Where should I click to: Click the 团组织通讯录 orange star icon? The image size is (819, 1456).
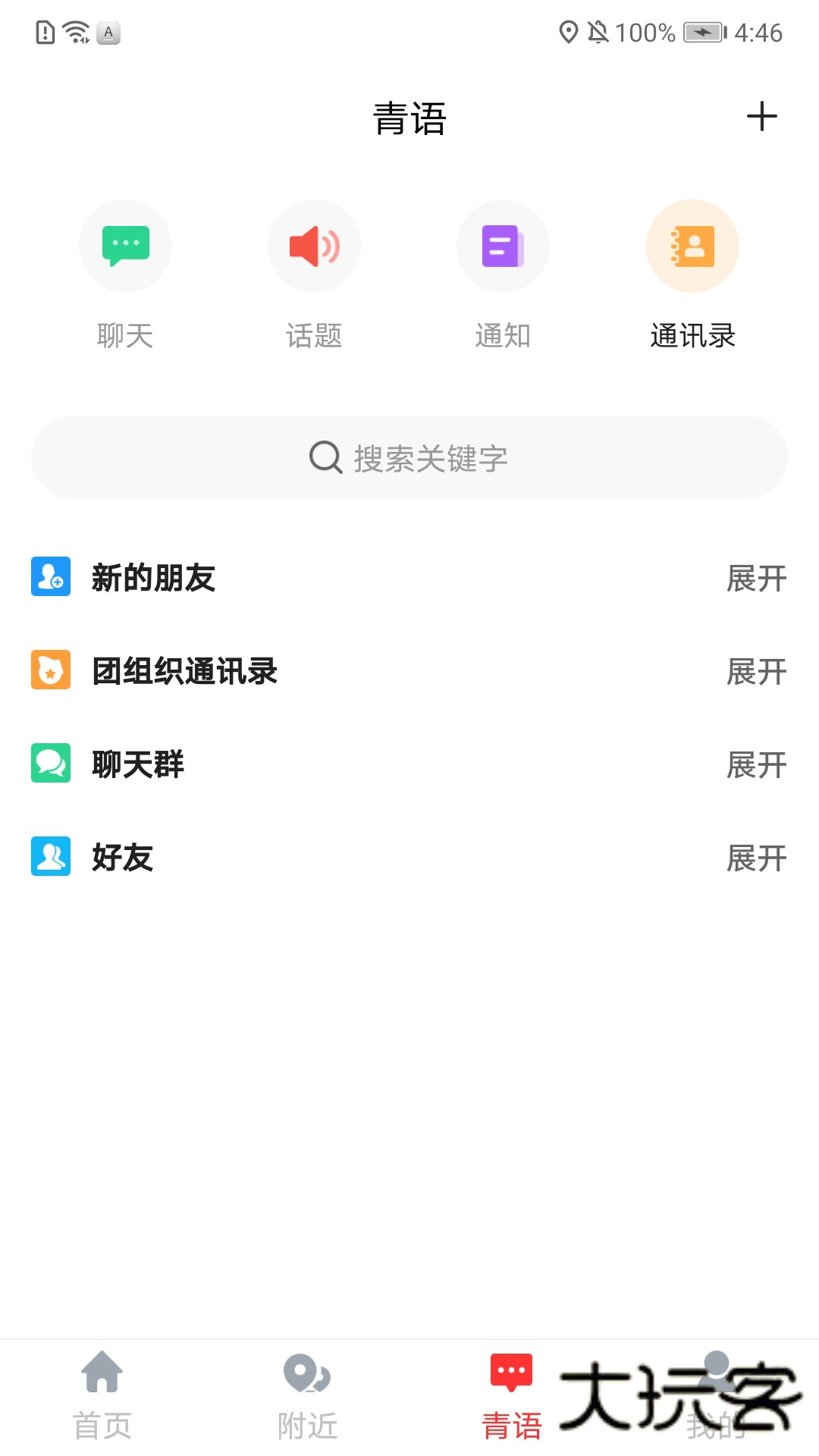point(51,672)
